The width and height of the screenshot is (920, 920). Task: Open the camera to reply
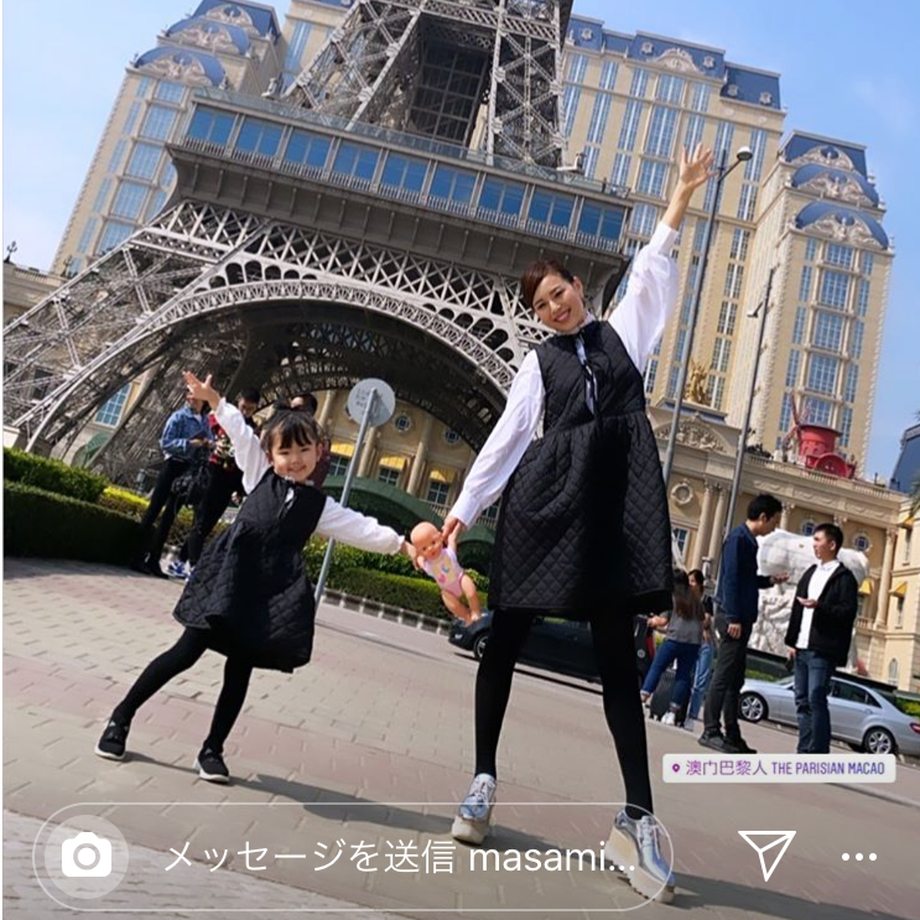click(86, 856)
